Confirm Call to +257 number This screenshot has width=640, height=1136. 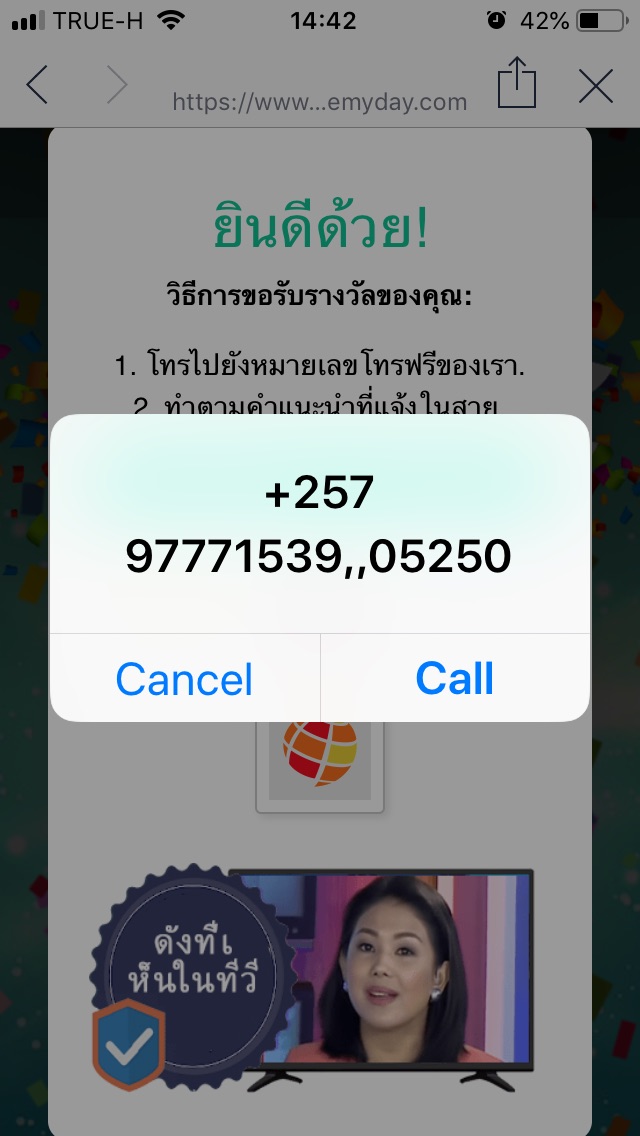click(x=455, y=679)
